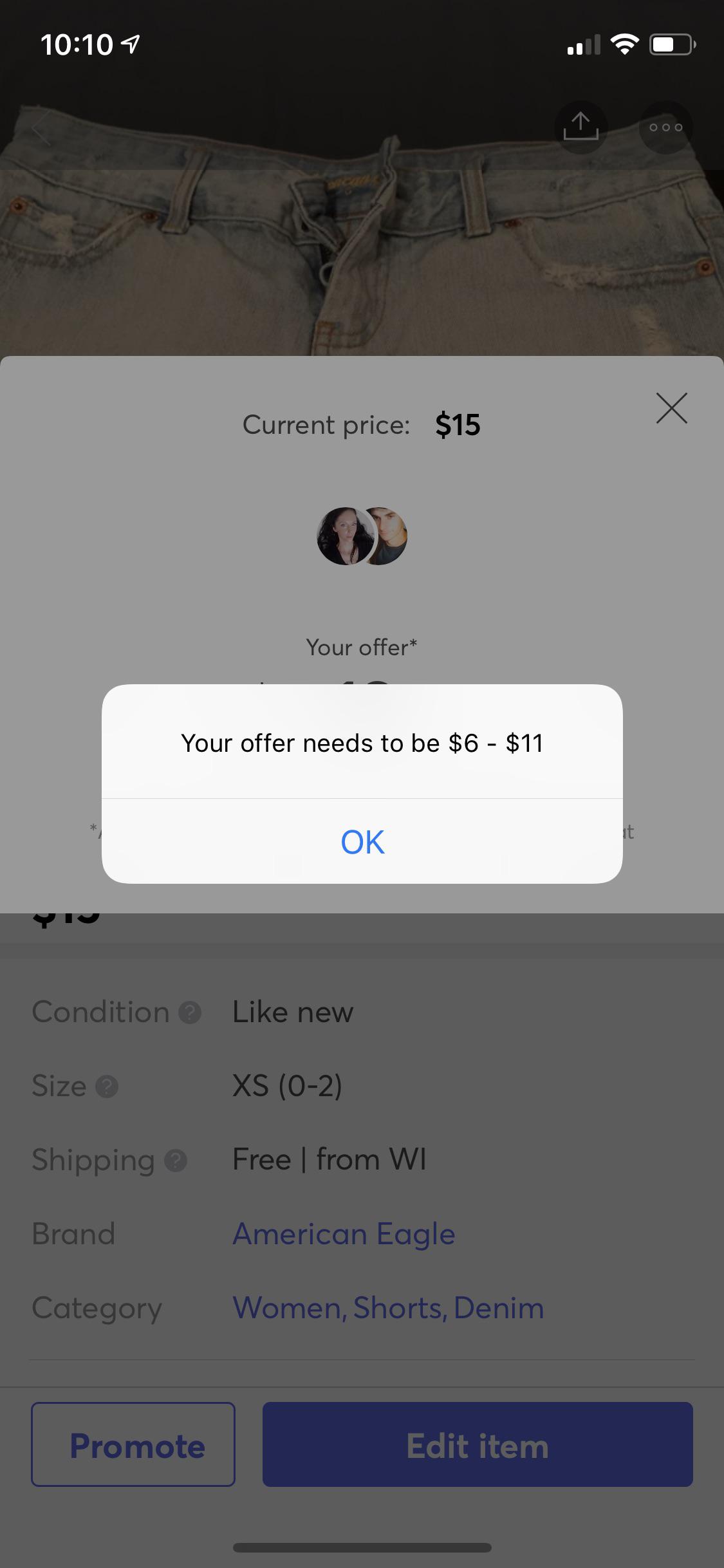Image resolution: width=724 pixels, height=1568 pixels.
Task: Open the share sheet icon
Action: [580, 127]
